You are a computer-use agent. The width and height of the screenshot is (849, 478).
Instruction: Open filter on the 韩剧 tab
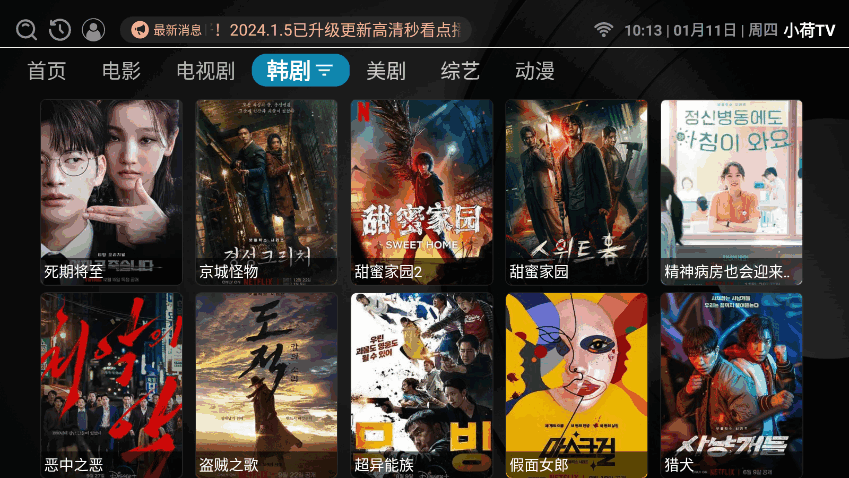point(325,71)
